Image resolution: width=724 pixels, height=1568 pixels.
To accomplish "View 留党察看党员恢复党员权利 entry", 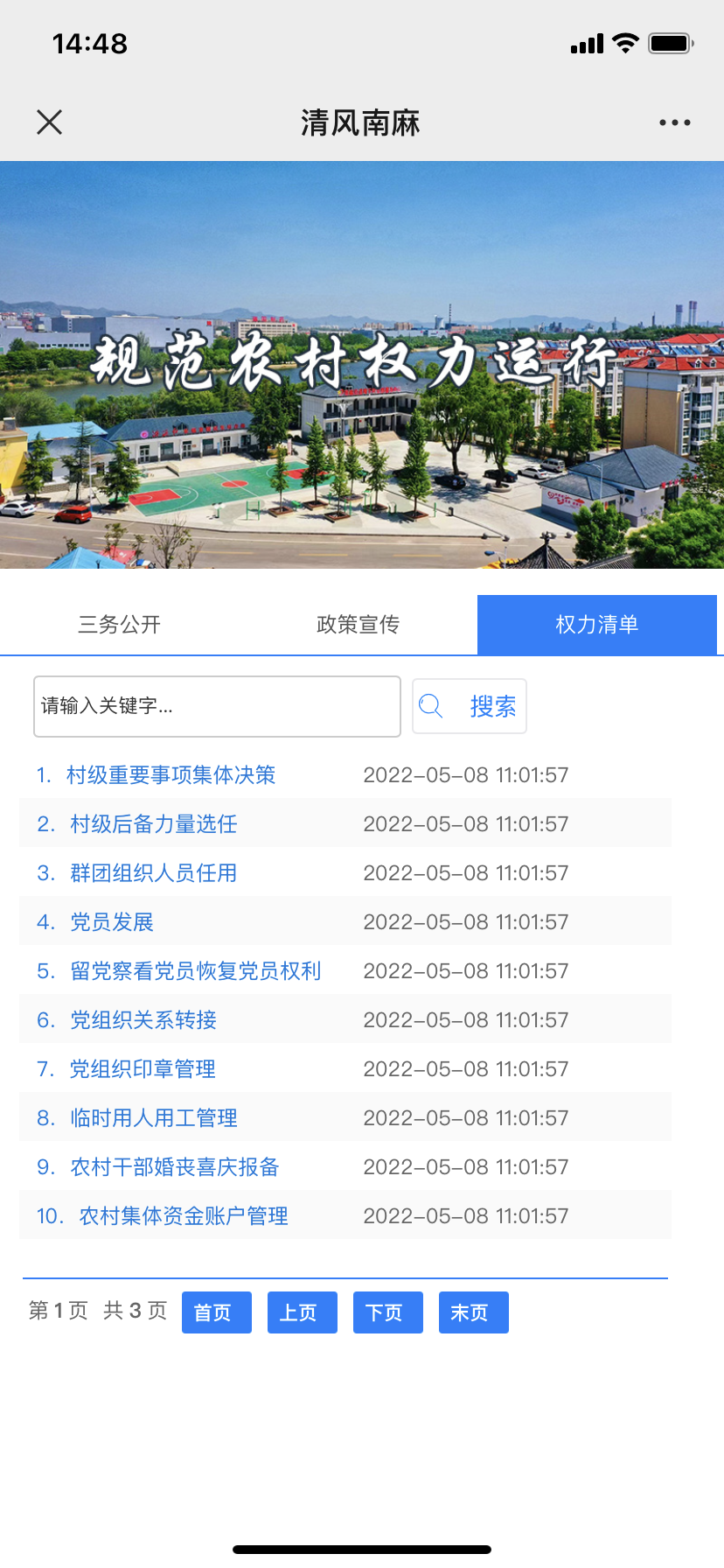I will point(196,971).
